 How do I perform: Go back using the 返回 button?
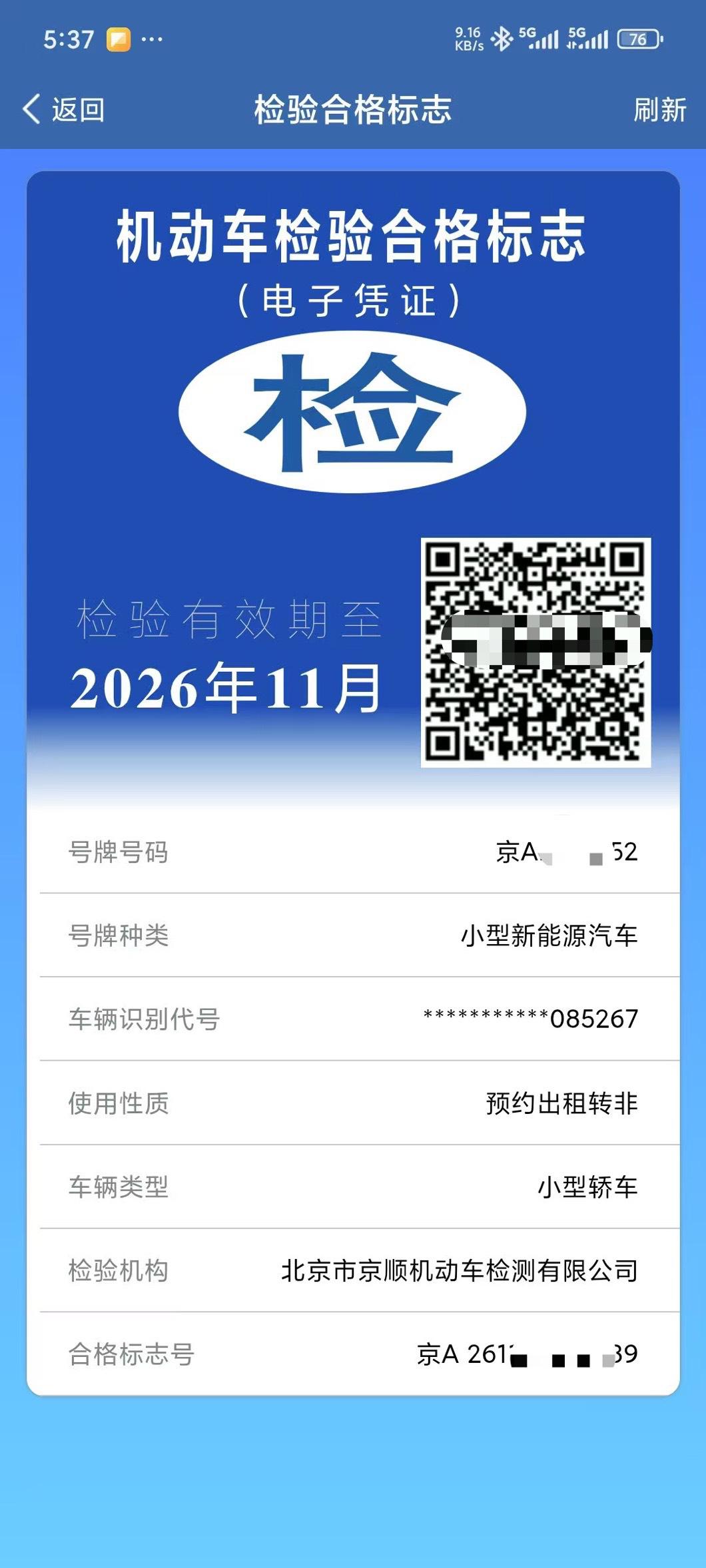tap(64, 109)
